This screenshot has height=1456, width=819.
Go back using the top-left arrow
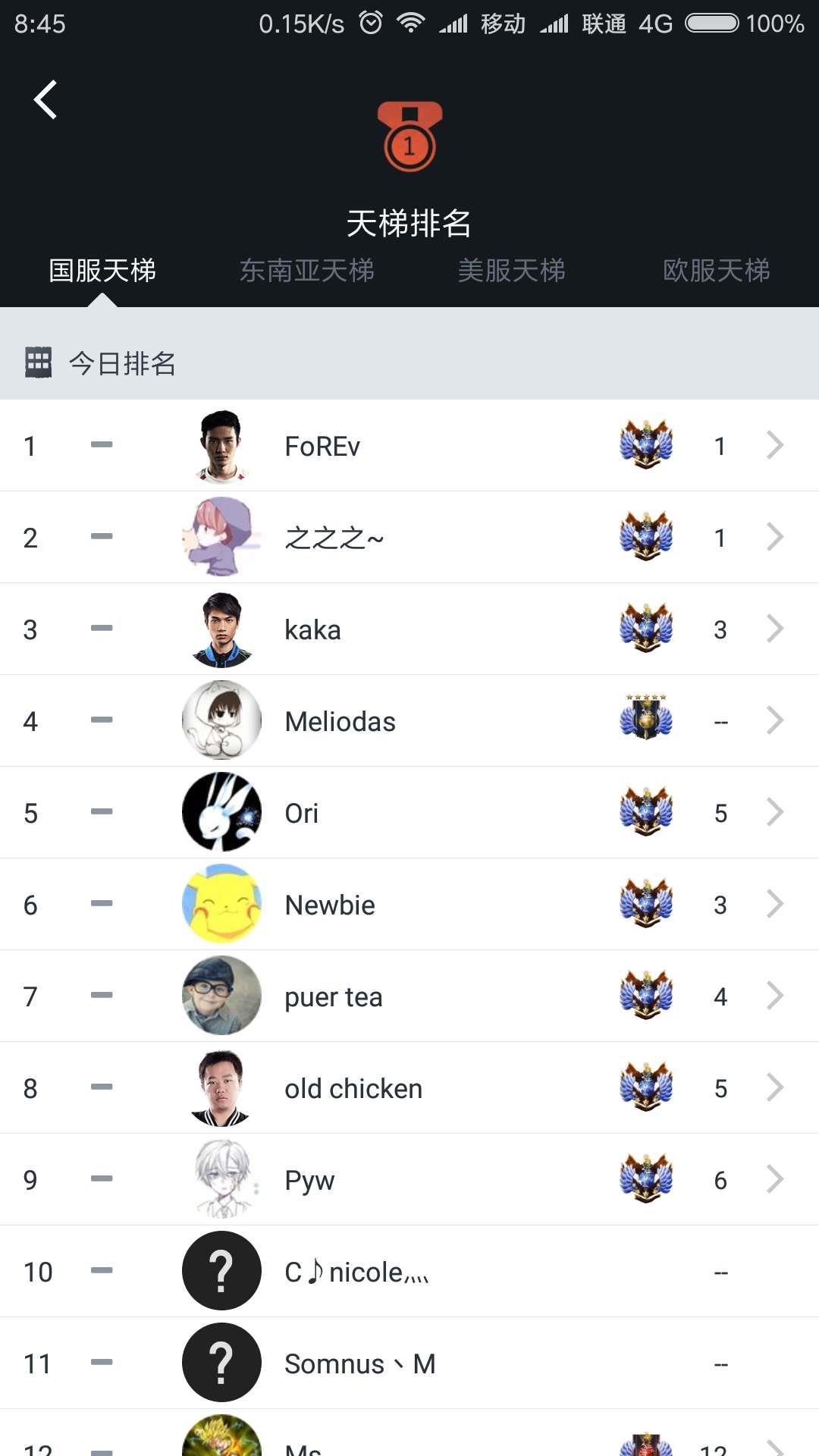click(45, 100)
